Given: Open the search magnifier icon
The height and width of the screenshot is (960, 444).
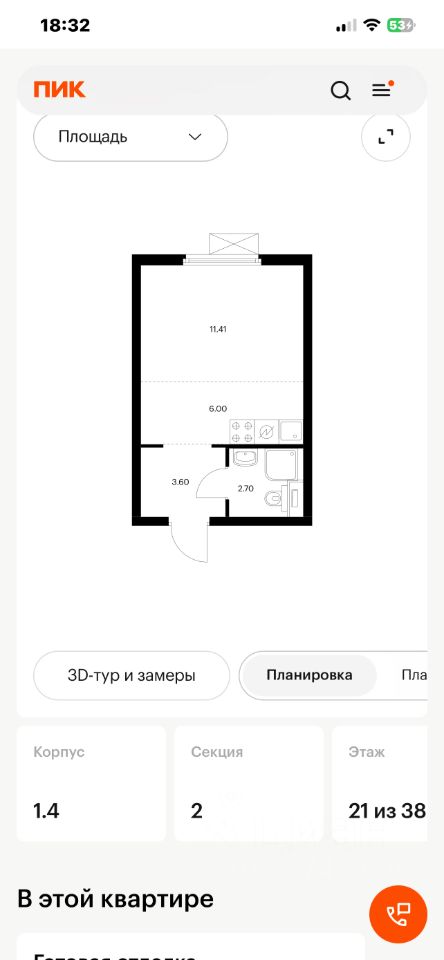Looking at the screenshot, I should (x=341, y=91).
